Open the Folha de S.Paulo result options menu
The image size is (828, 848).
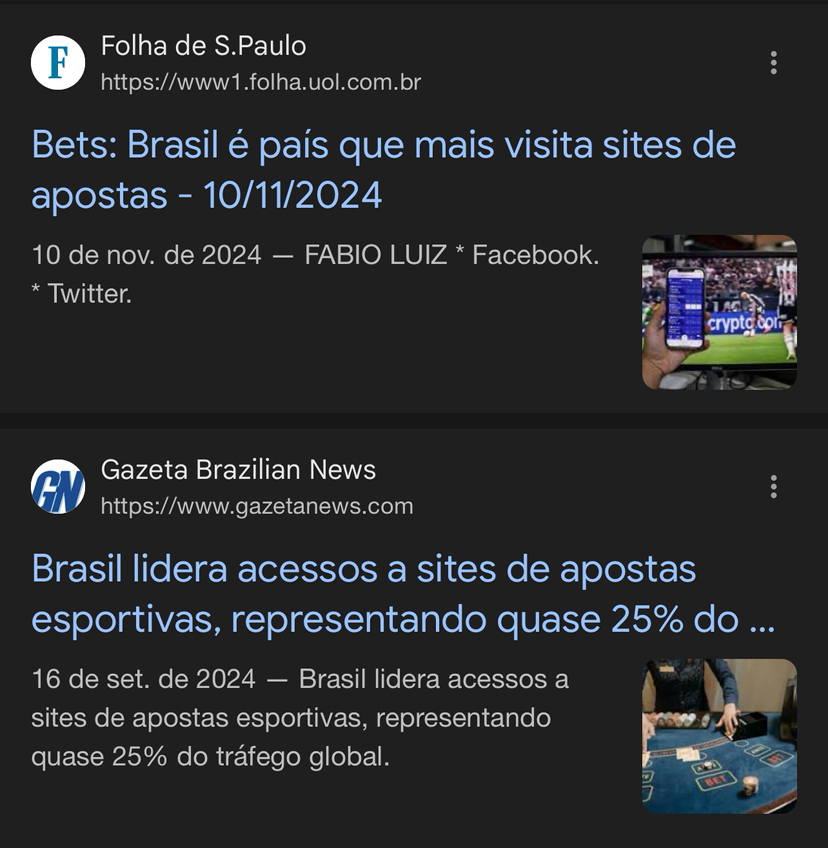pos(773,63)
